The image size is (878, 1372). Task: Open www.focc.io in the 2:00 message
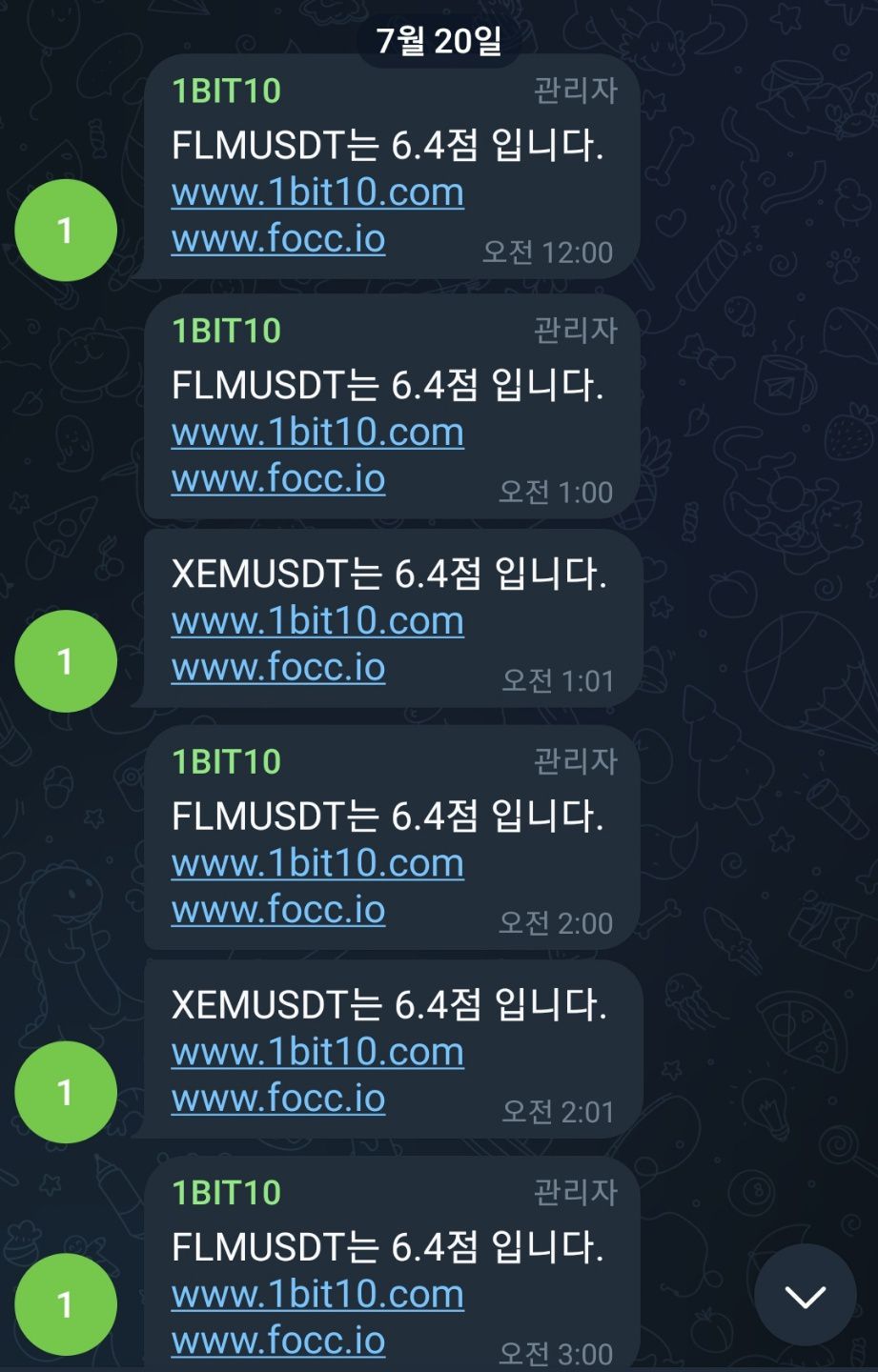(x=277, y=911)
